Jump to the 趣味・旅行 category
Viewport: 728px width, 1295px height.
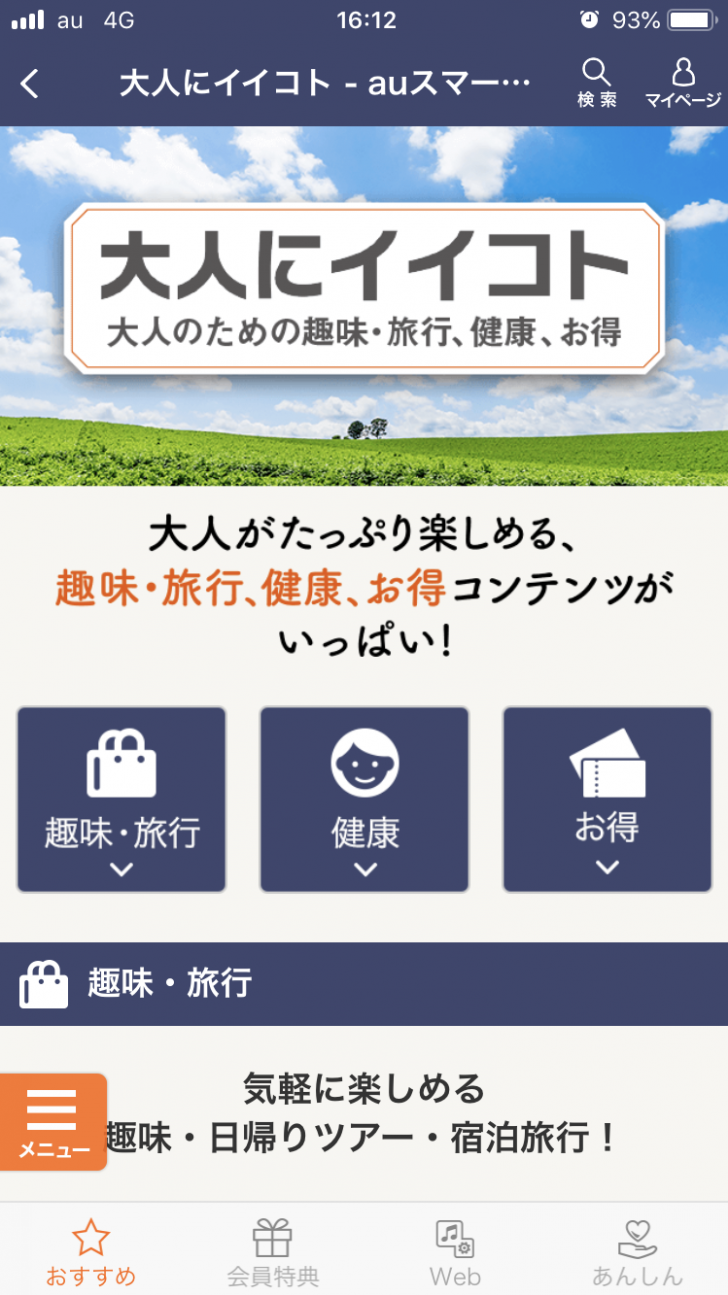coord(121,799)
